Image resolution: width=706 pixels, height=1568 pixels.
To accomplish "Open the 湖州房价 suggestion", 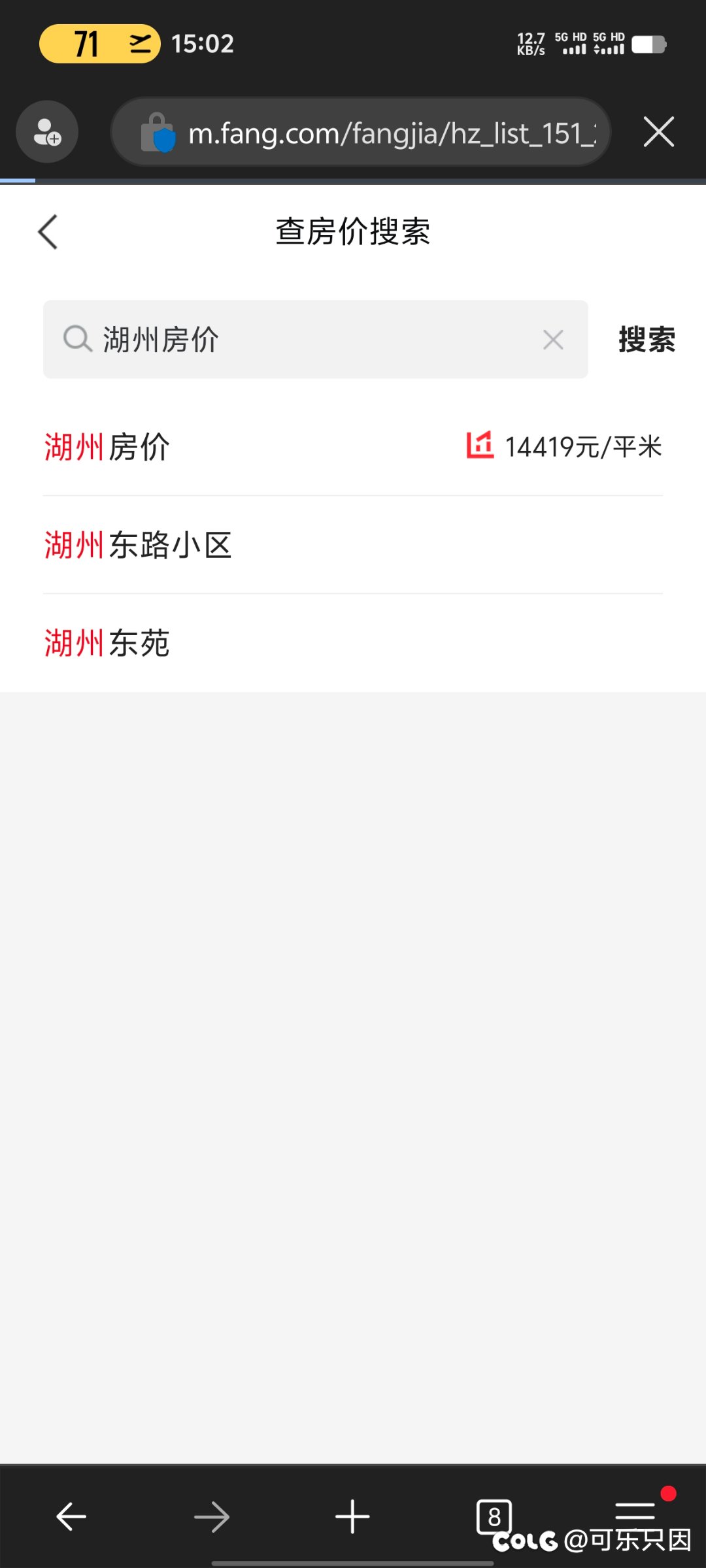I will (x=353, y=448).
